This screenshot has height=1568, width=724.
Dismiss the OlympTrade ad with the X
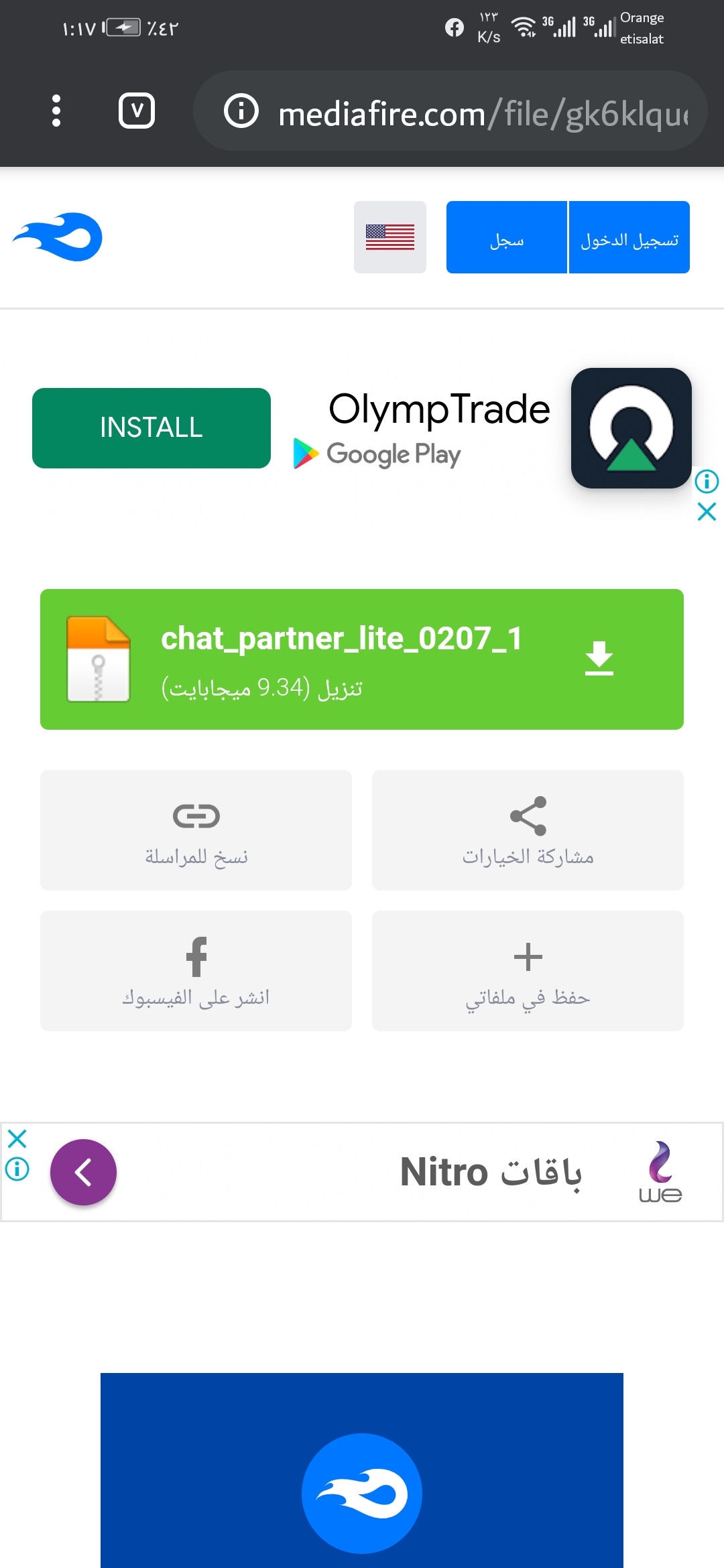point(707,512)
